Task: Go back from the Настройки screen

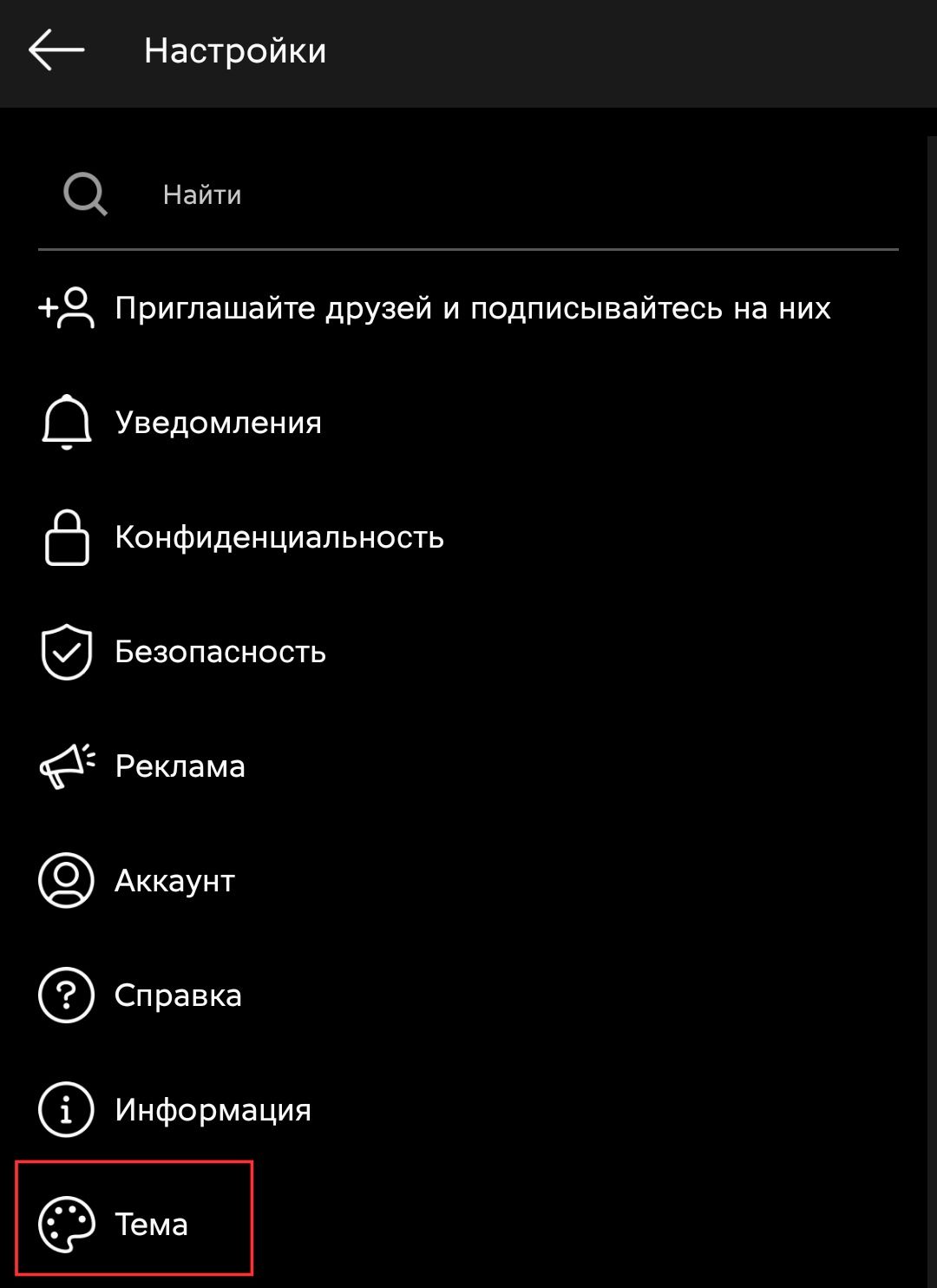Action: (56, 50)
